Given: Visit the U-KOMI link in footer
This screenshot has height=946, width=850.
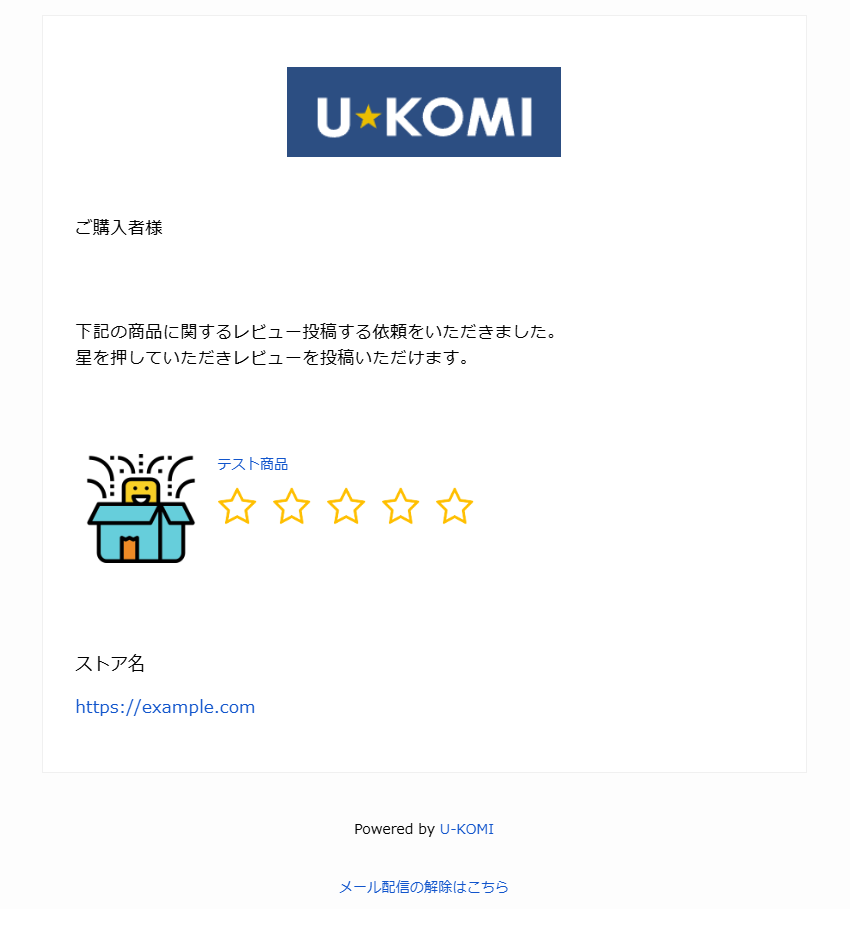Looking at the screenshot, I should 466,829.
